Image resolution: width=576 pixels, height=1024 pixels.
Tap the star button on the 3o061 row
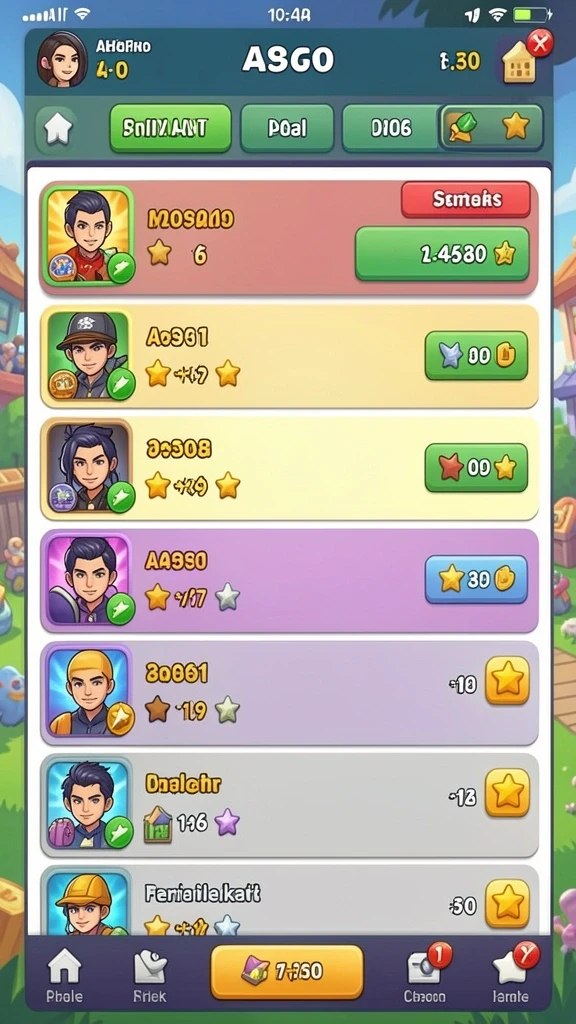(507, 681)
